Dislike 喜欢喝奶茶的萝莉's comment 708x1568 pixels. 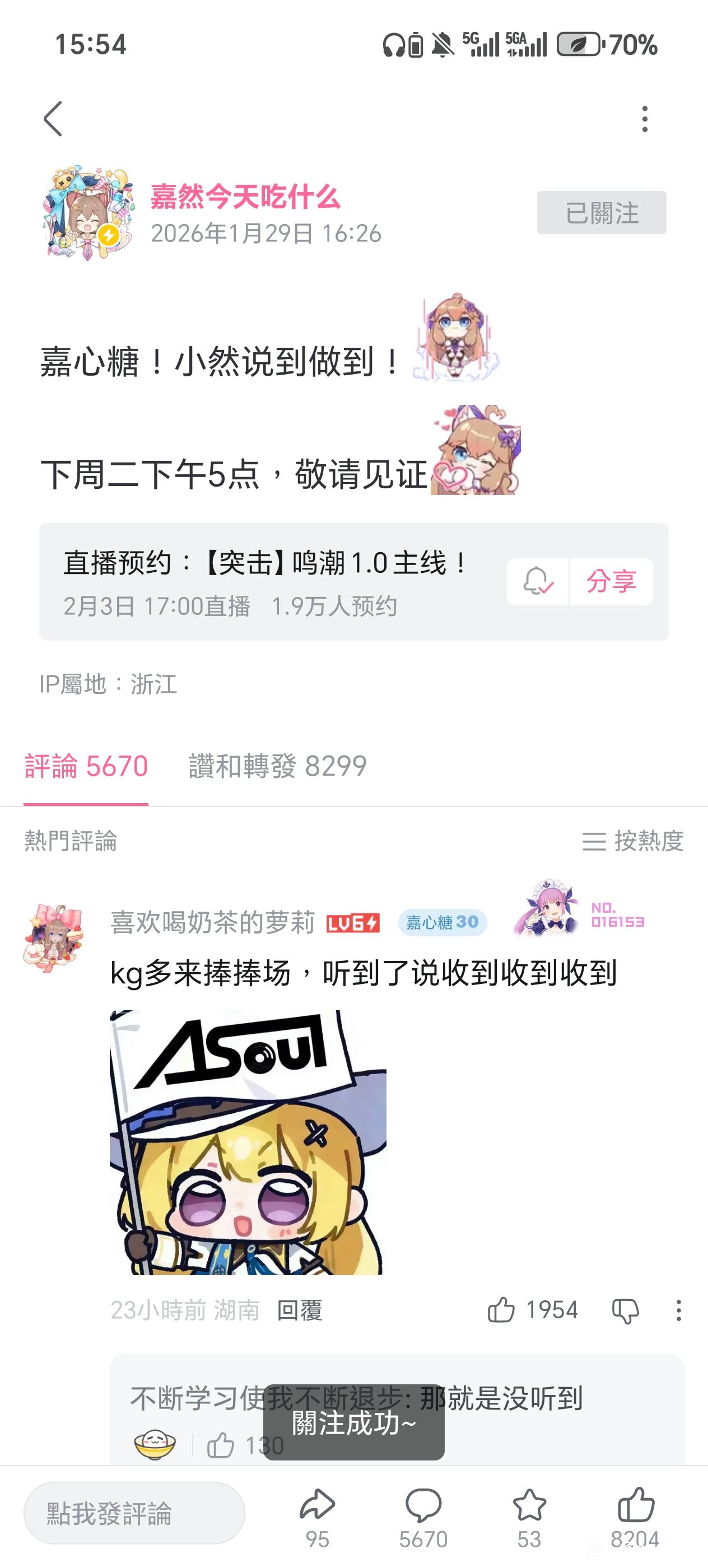coord(625,1310)
